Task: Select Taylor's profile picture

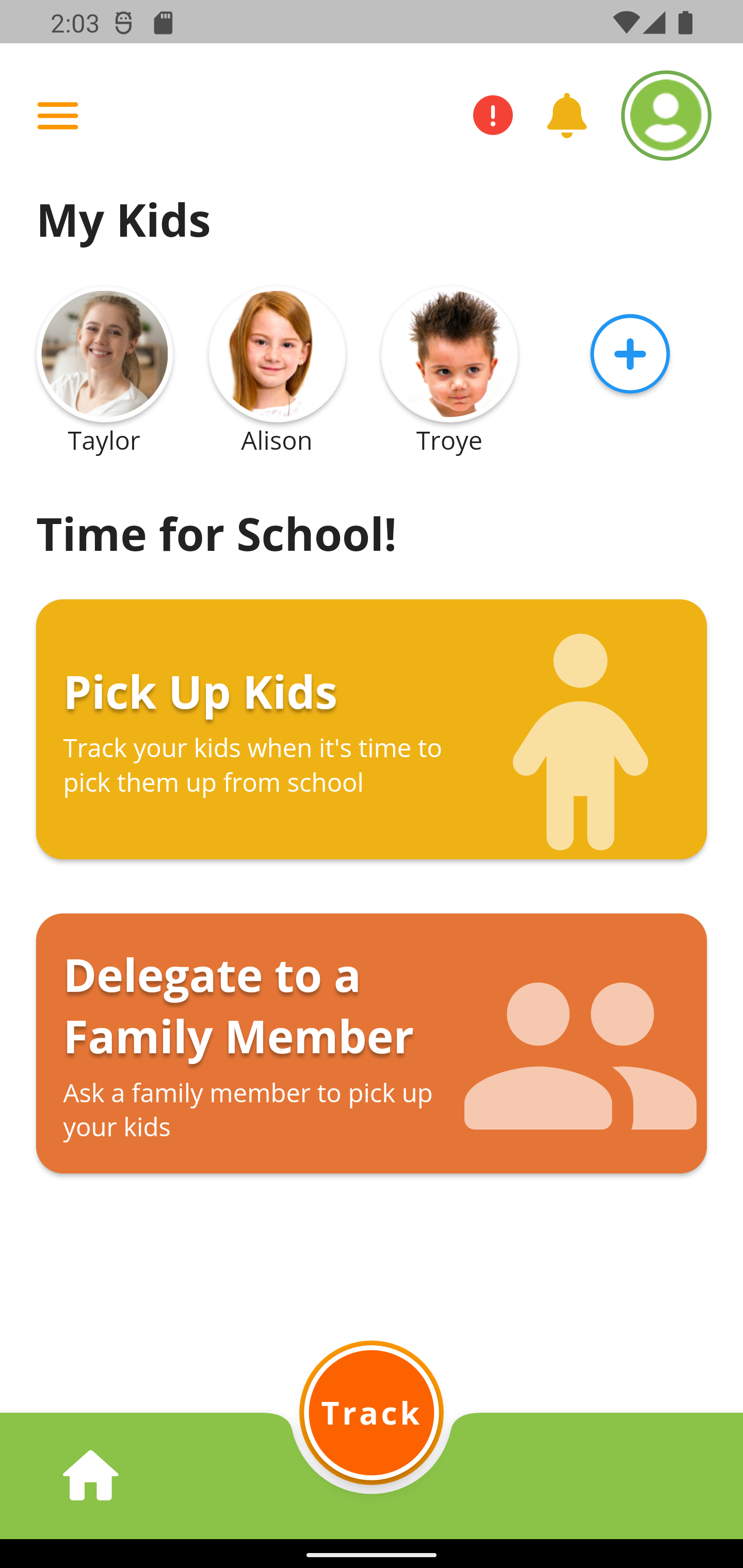Action: coord(105,354)
